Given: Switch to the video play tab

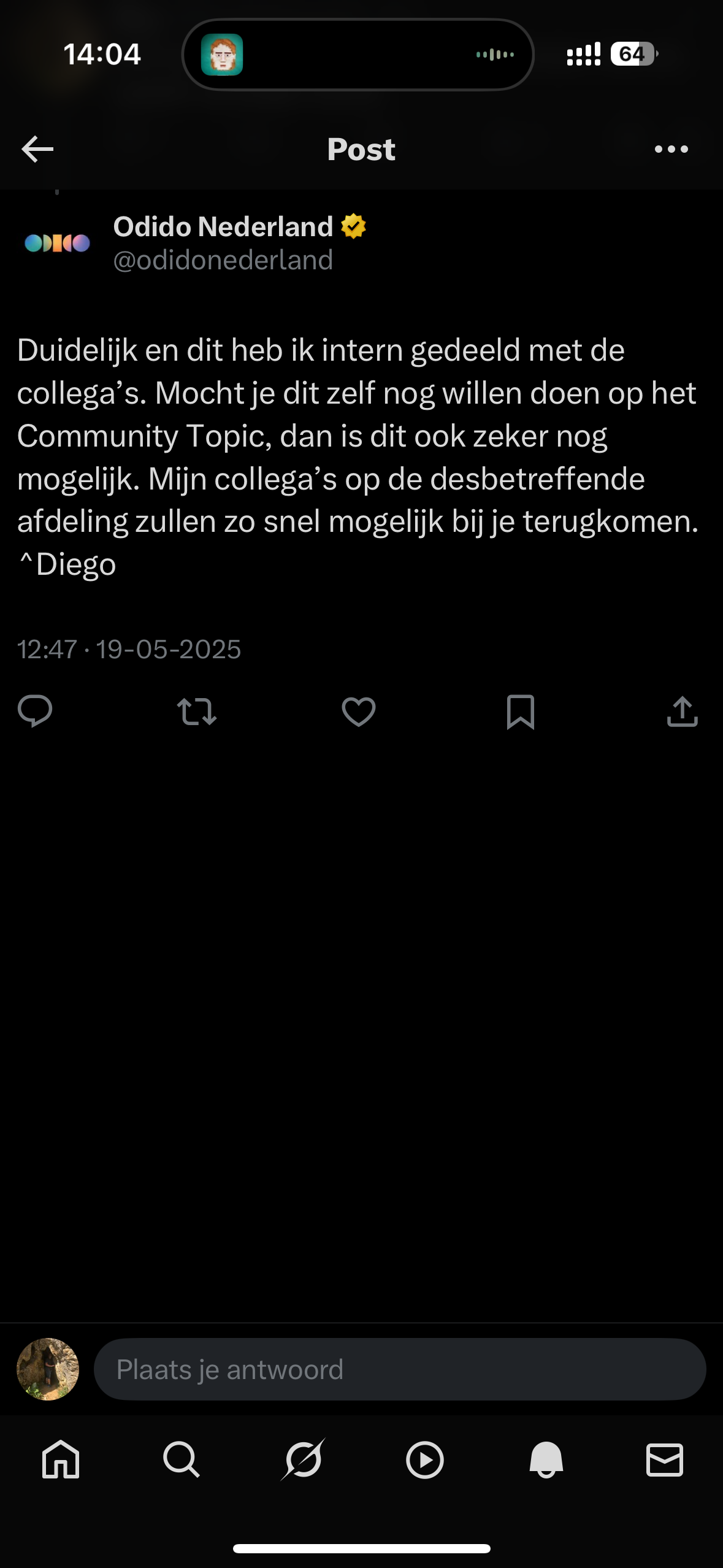Looking at the screenshot, I should [424, 1459].
